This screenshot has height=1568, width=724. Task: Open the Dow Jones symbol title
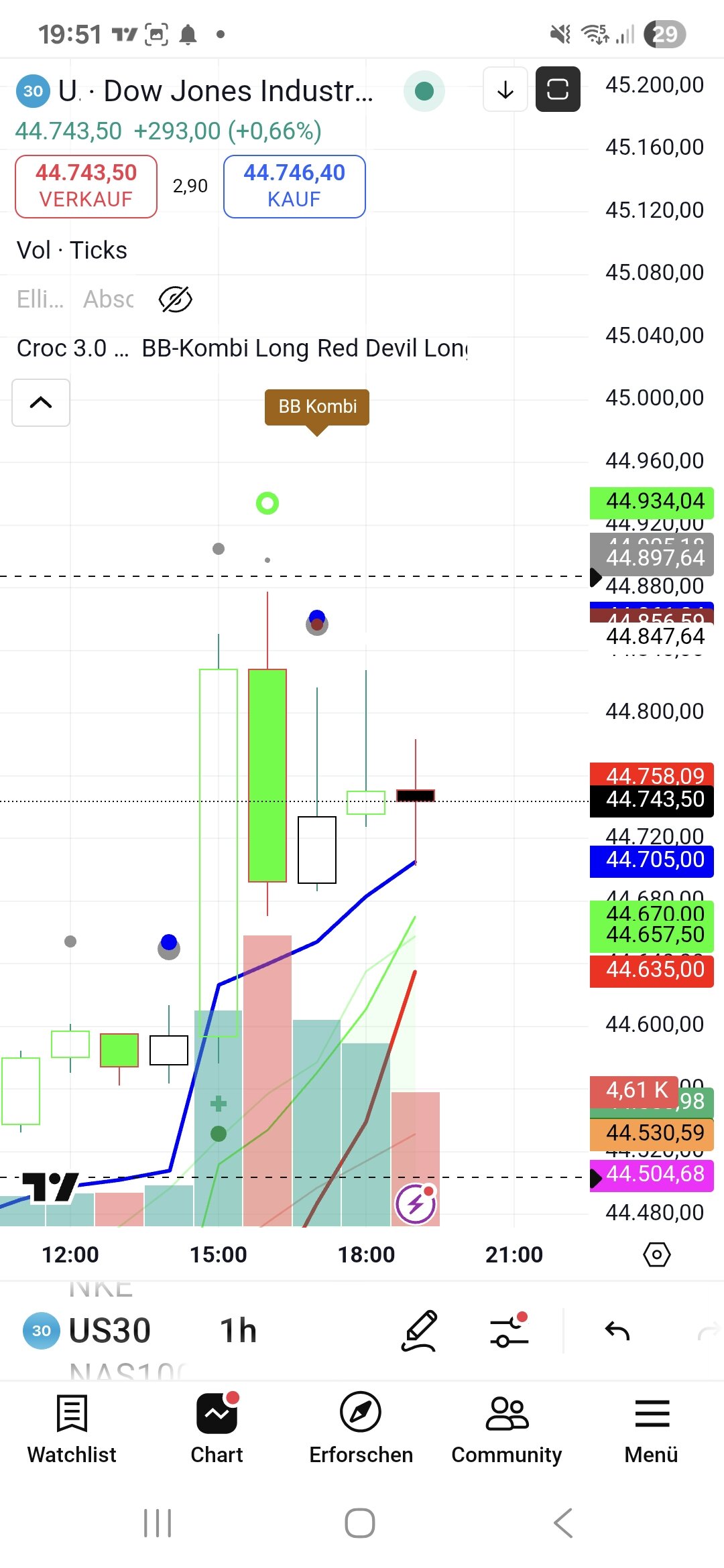click(x=215, y=91)
